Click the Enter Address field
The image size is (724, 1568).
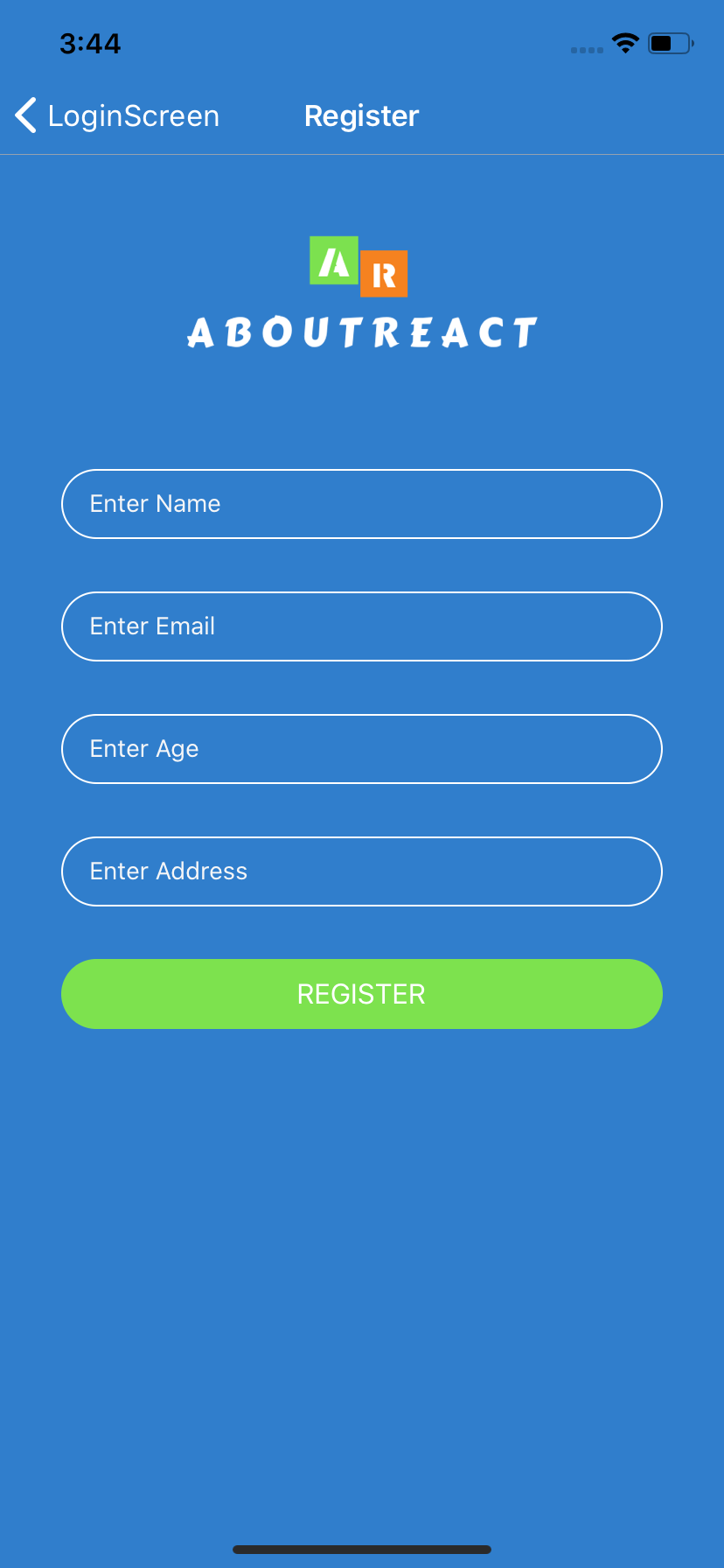pyautogui.click(x=361, y=871)
